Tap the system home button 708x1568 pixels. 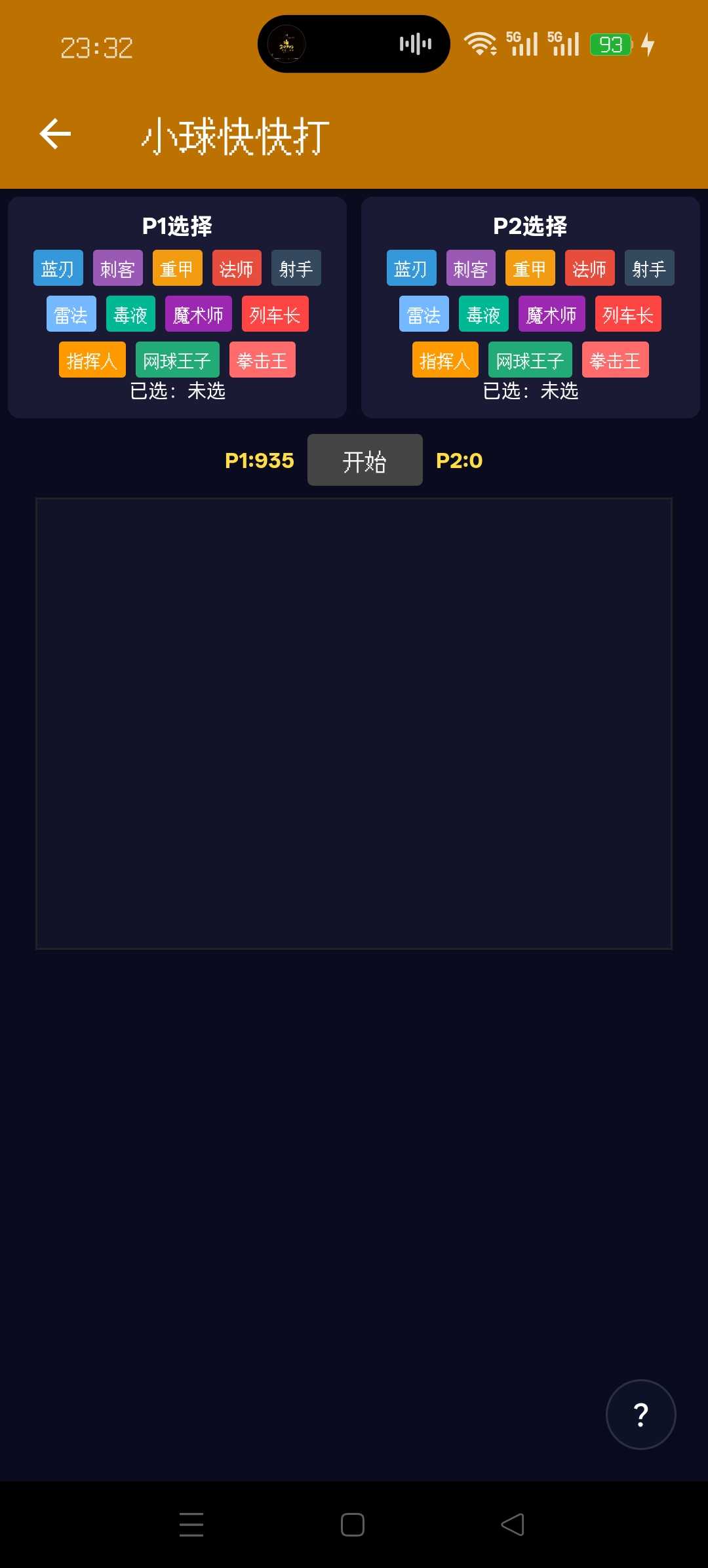point(353,1525)
